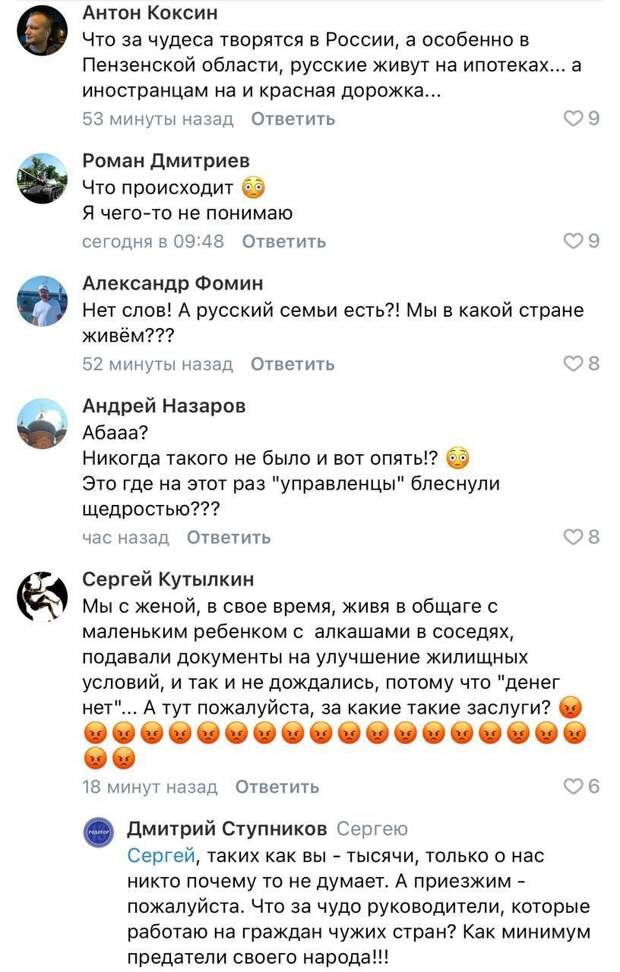Image resolution: width=620 pixels, height=972 pixels.
Task: Open Сергей Кутылкин's avatar
Action: point(42,598)
